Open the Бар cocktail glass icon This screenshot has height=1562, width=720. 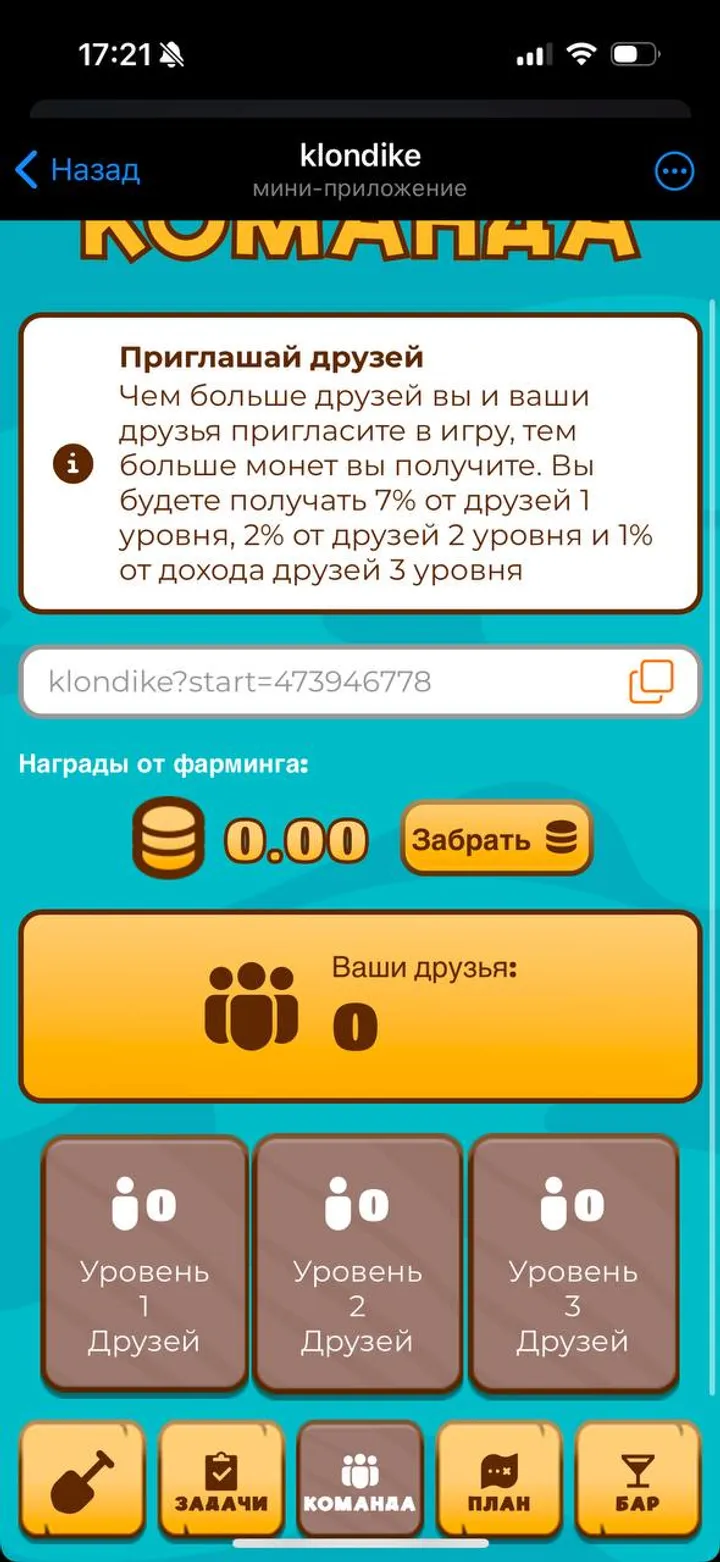pos(639,1471)
